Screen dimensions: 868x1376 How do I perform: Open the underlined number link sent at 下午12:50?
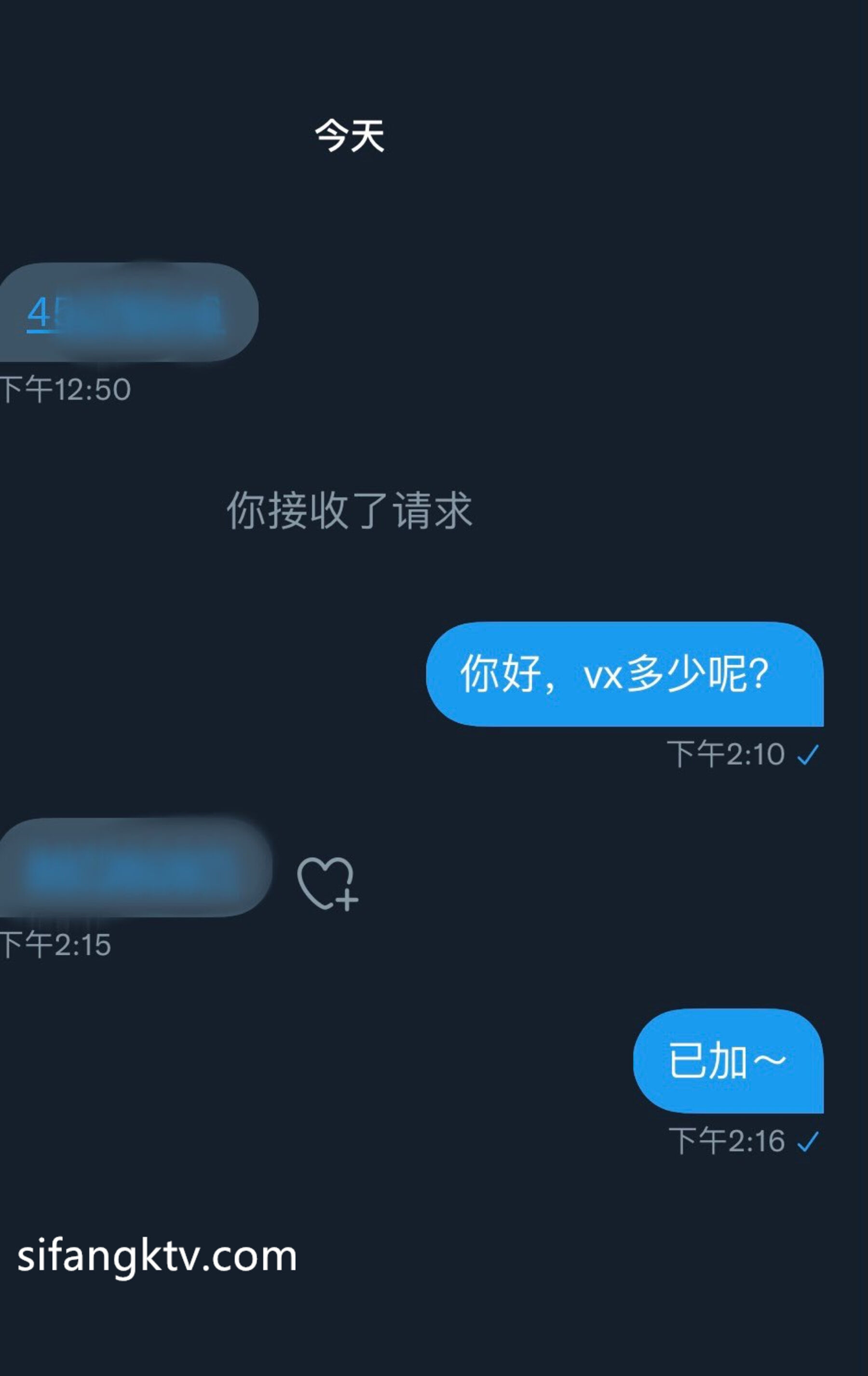coord(123,313)
